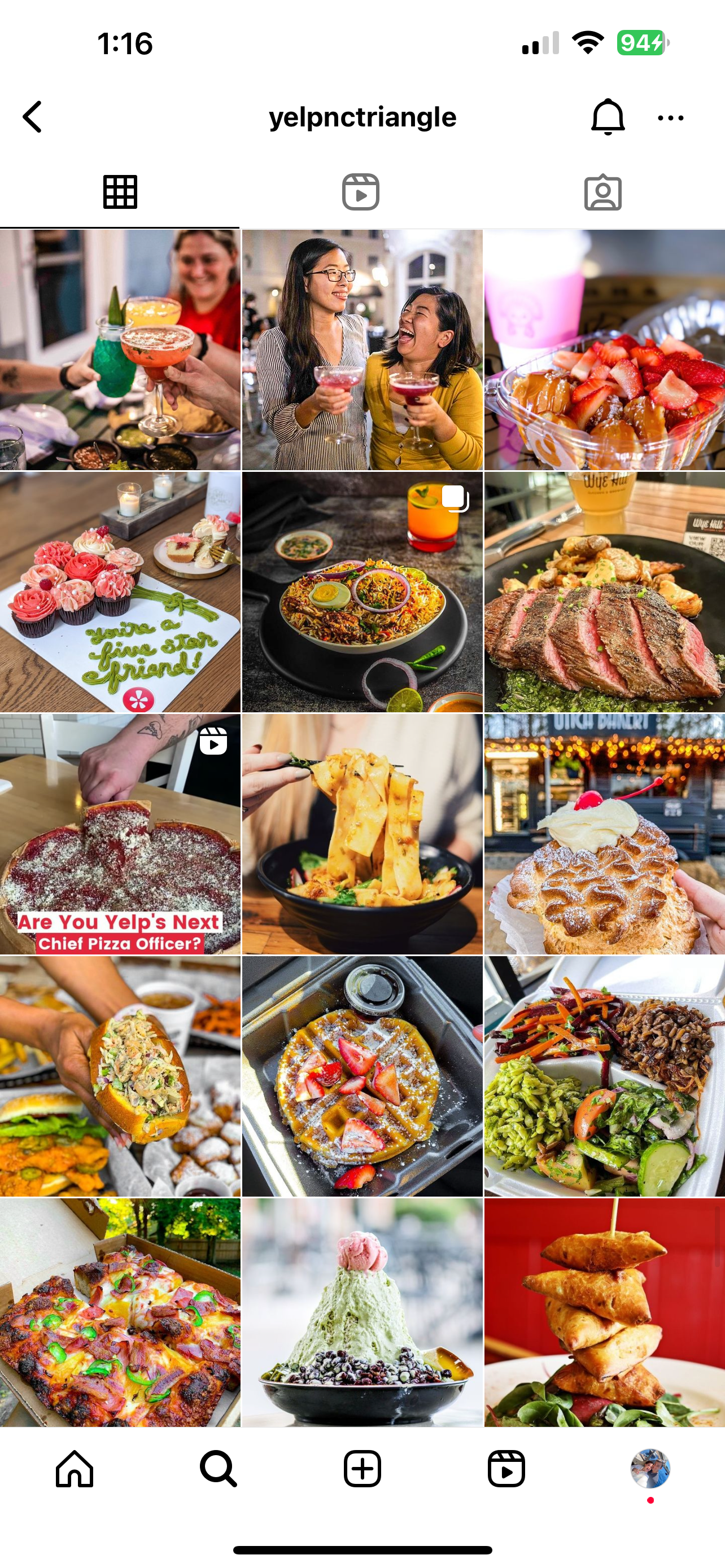Go to the Home feed

click(x=75, y=1468)
